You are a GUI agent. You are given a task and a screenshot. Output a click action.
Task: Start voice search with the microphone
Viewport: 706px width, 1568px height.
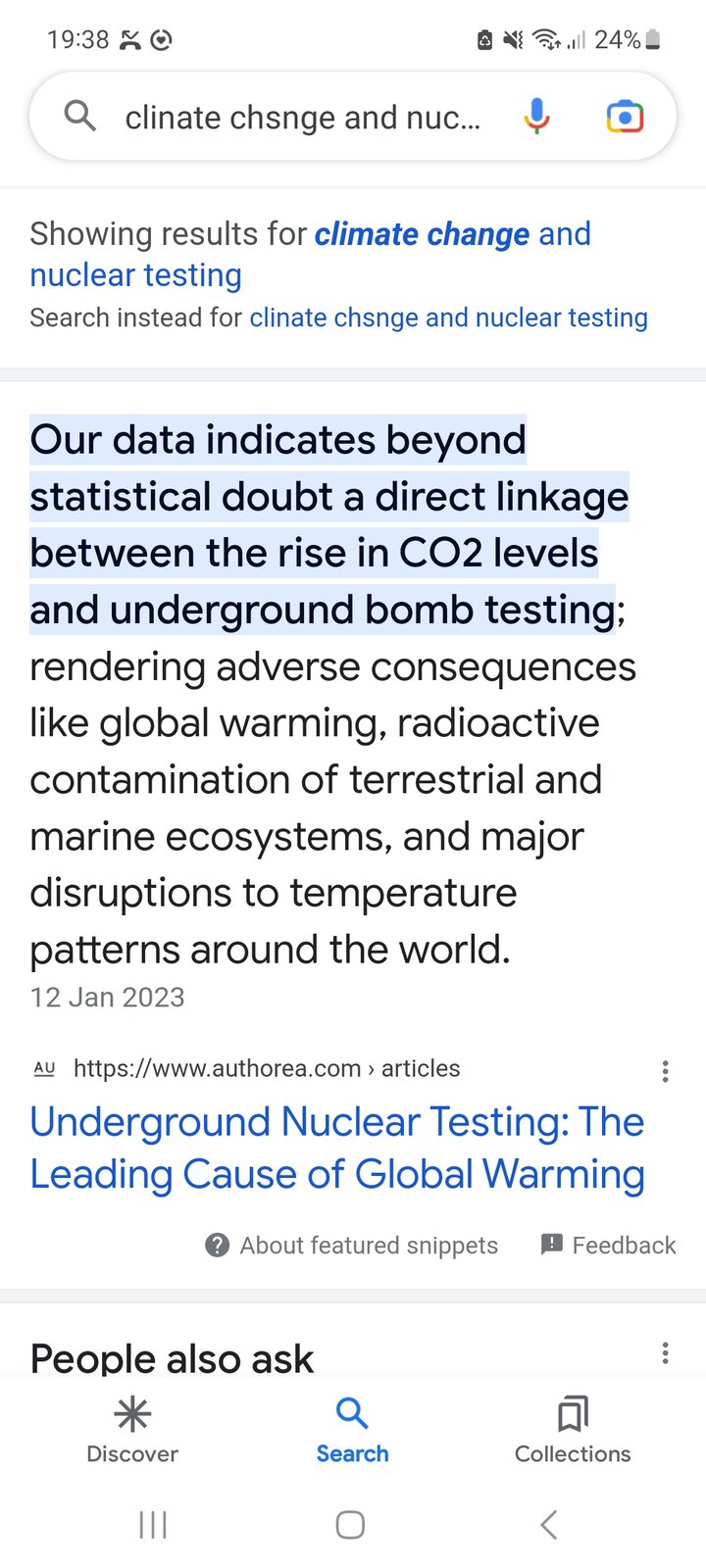536,117
